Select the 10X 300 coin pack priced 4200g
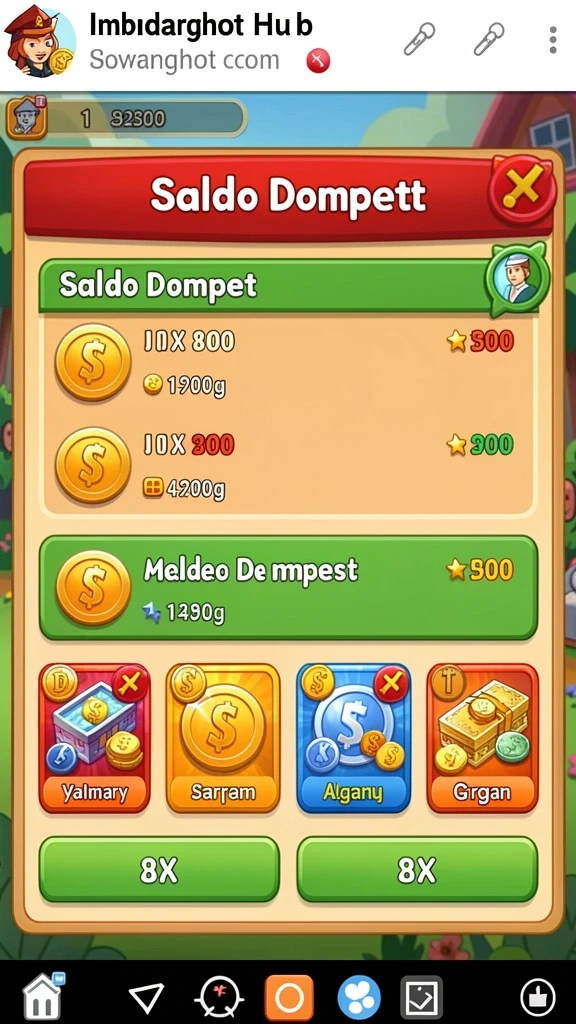 click(287, 466)
